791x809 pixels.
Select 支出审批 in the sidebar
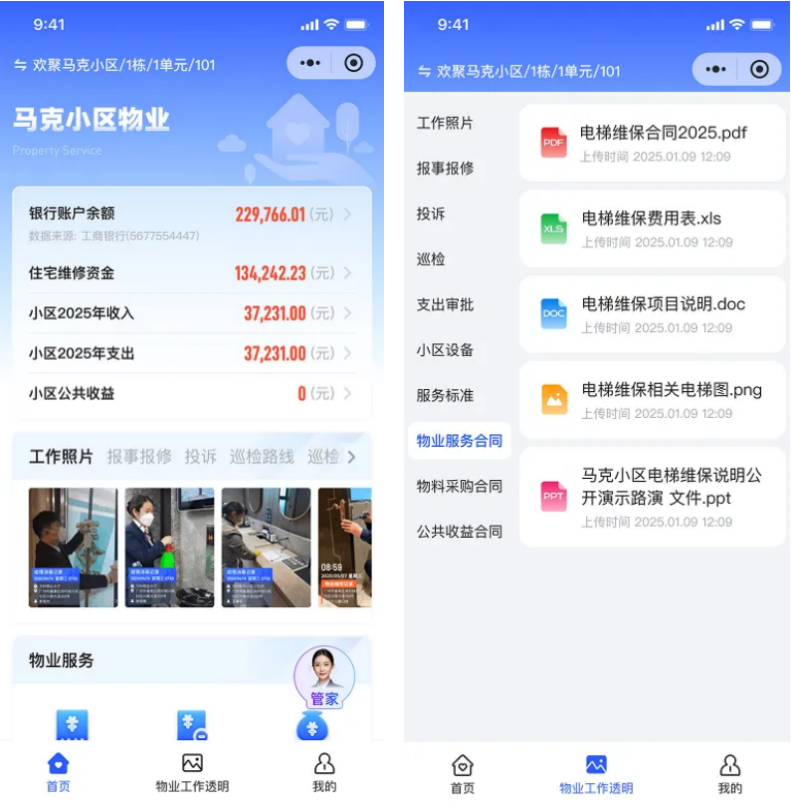click(445, 305)
